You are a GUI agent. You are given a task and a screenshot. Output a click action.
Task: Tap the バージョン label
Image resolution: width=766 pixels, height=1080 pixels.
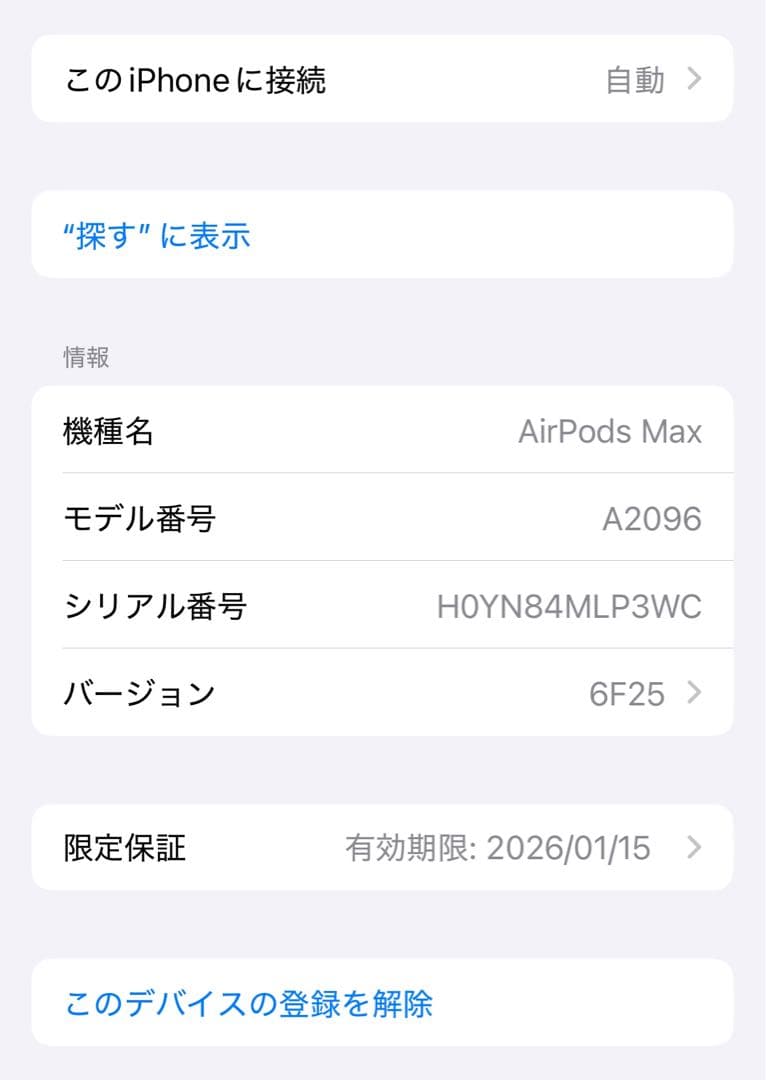pos(139,693)
